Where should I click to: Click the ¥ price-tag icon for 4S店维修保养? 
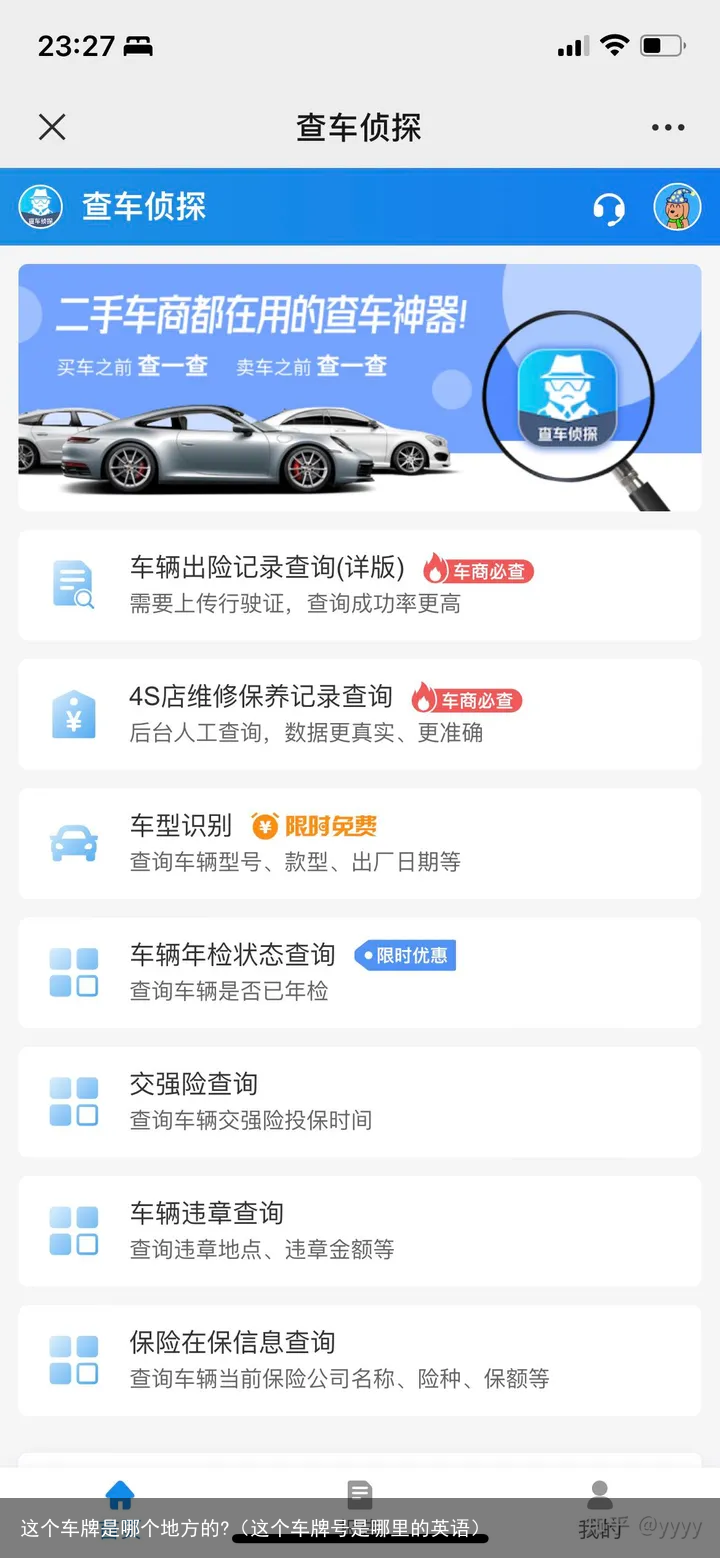72,712
